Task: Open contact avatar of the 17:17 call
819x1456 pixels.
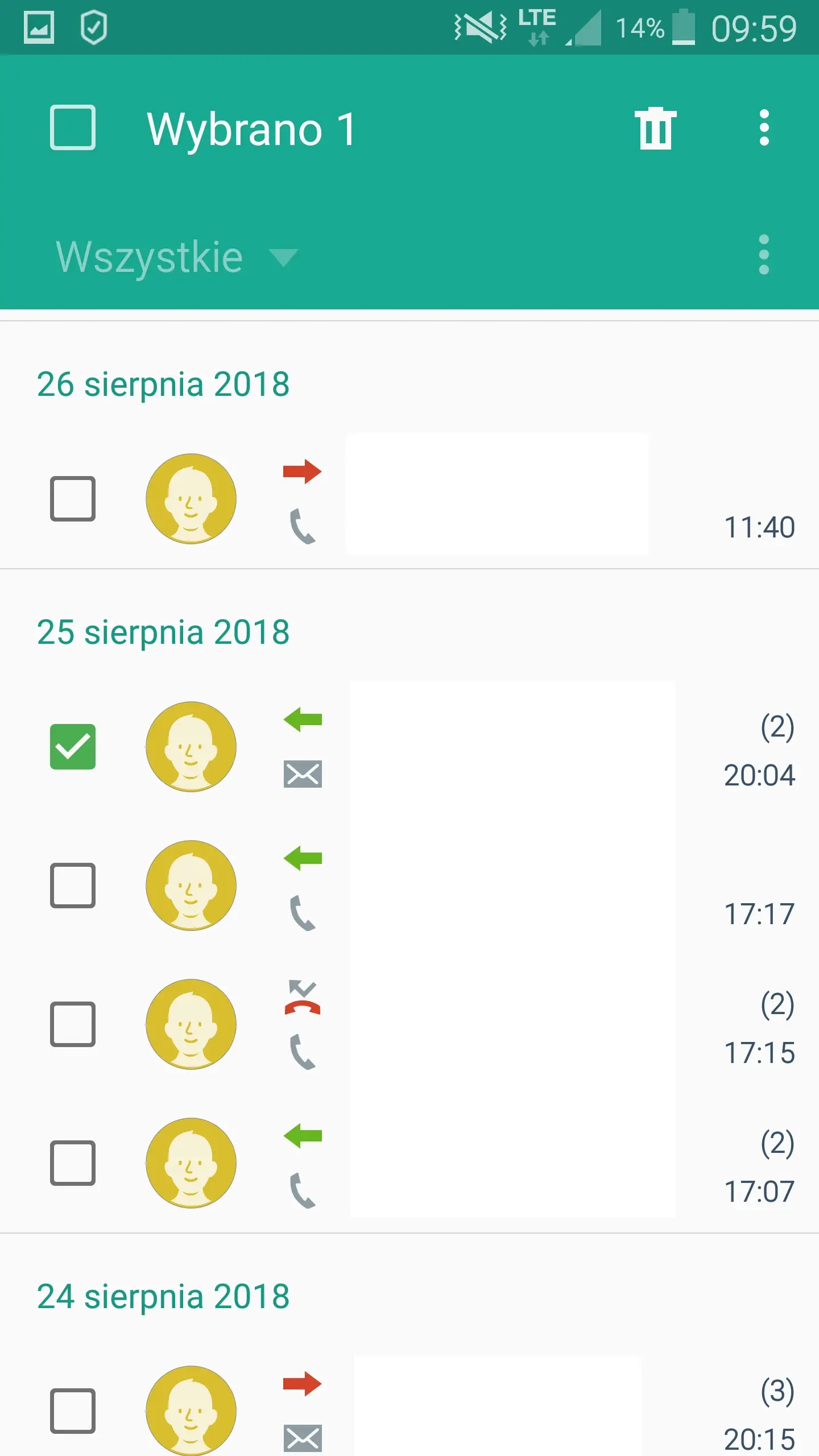Action: tap(191, 886)
